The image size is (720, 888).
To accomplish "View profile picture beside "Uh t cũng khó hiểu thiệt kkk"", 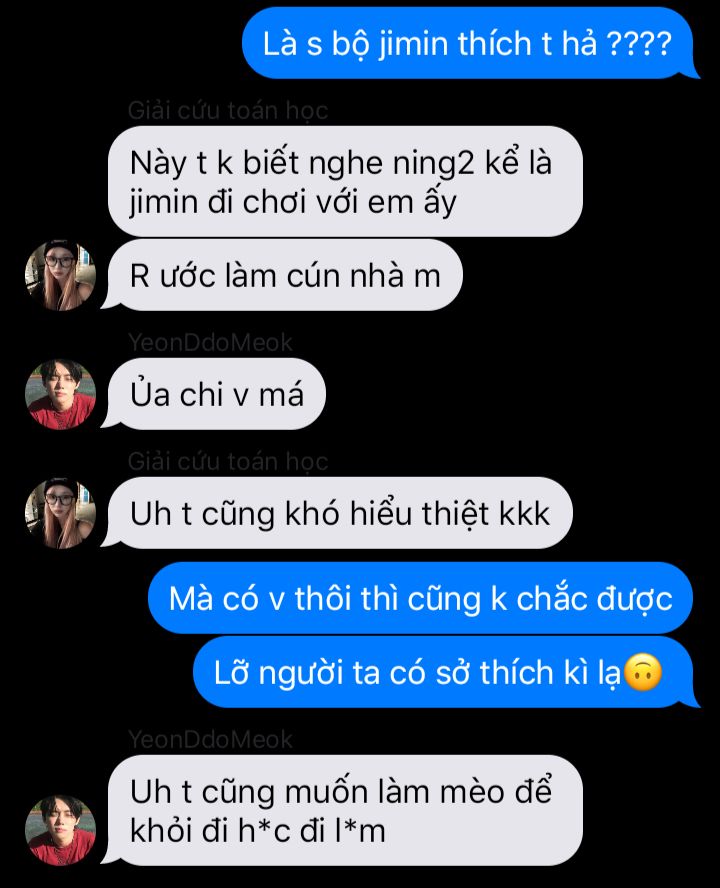I will click(x=60, y=514).
